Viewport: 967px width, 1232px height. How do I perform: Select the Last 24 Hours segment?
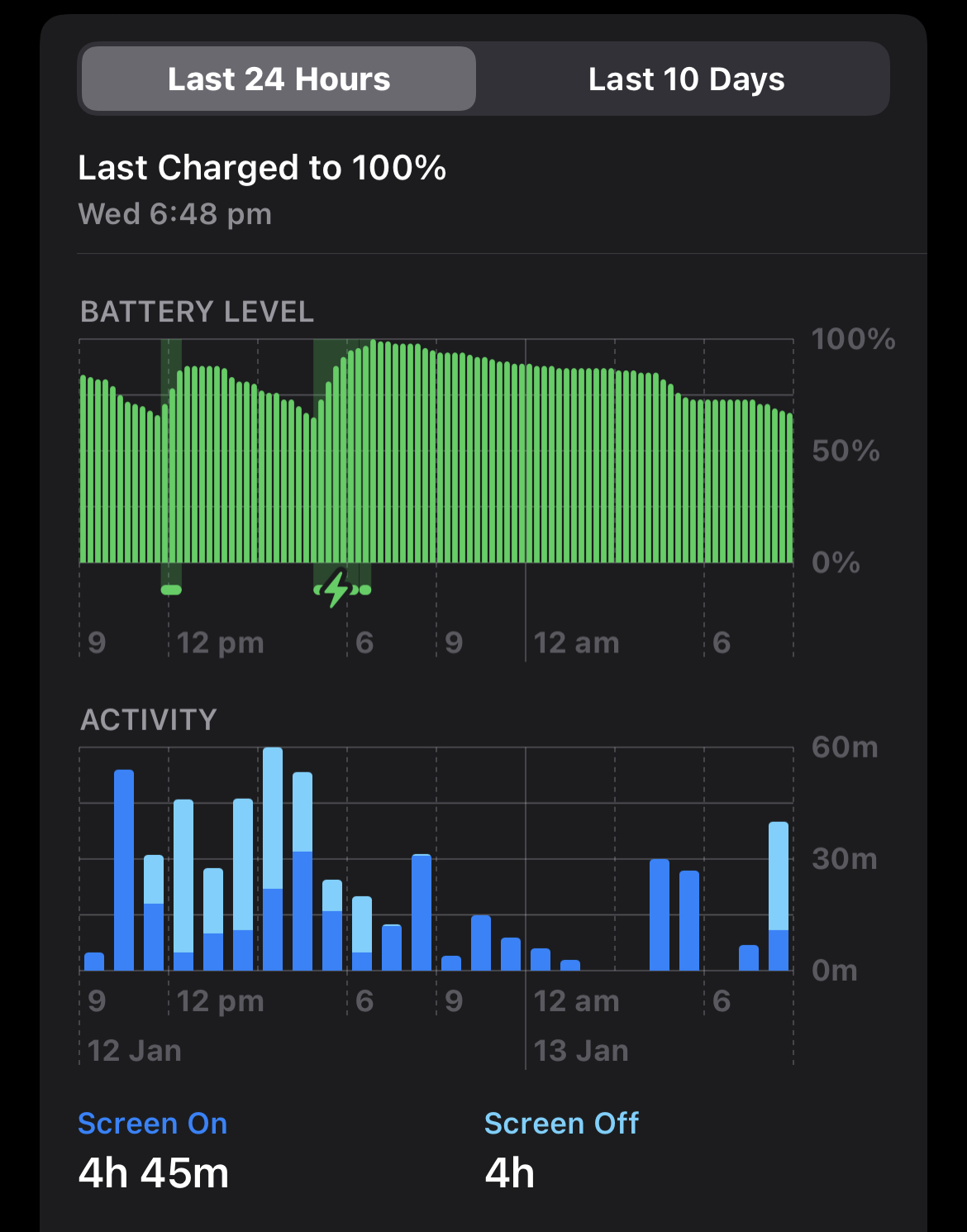[279, 79]
